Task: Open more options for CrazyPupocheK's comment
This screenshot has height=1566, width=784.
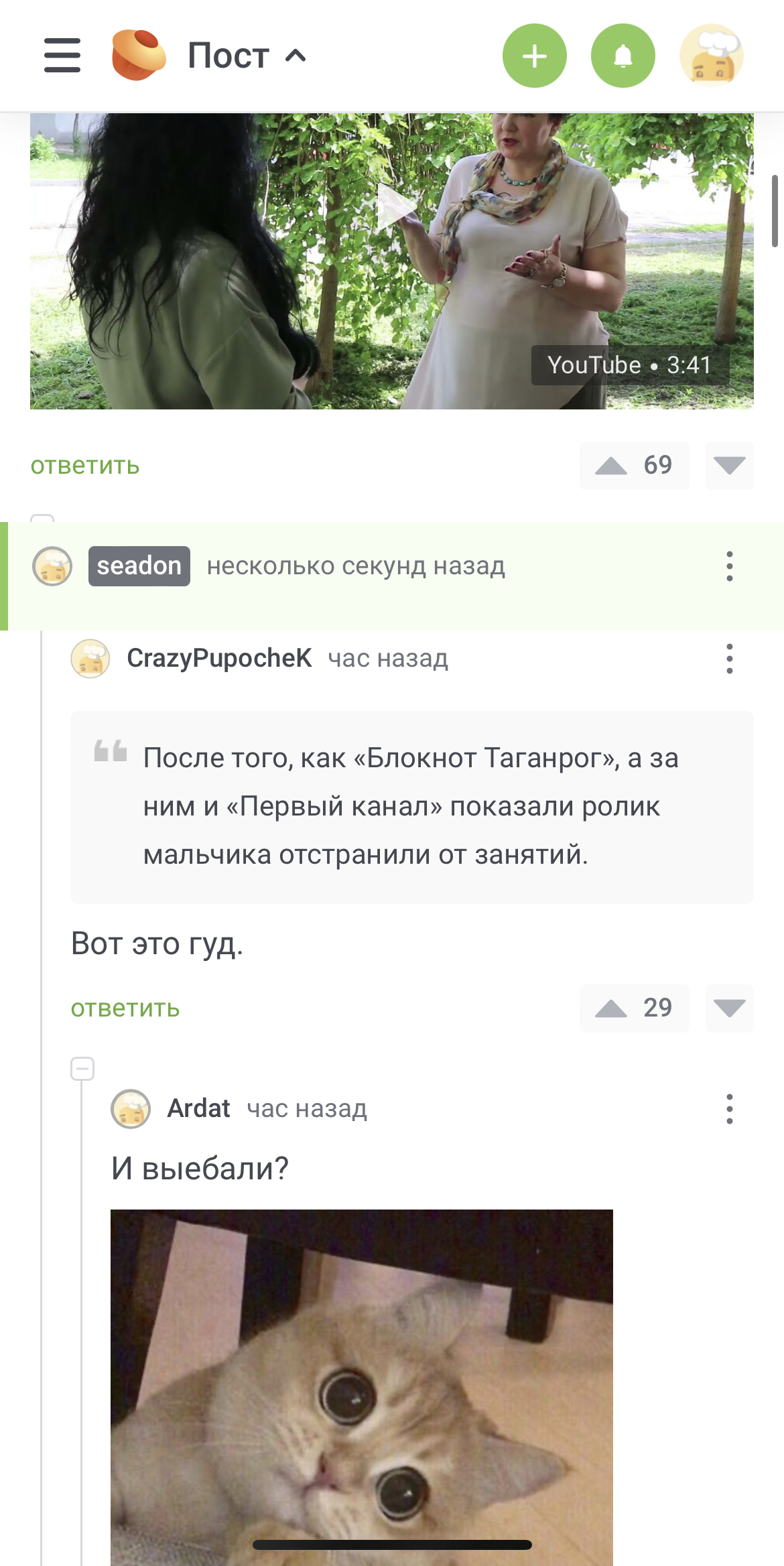Action: click(729, 659)
